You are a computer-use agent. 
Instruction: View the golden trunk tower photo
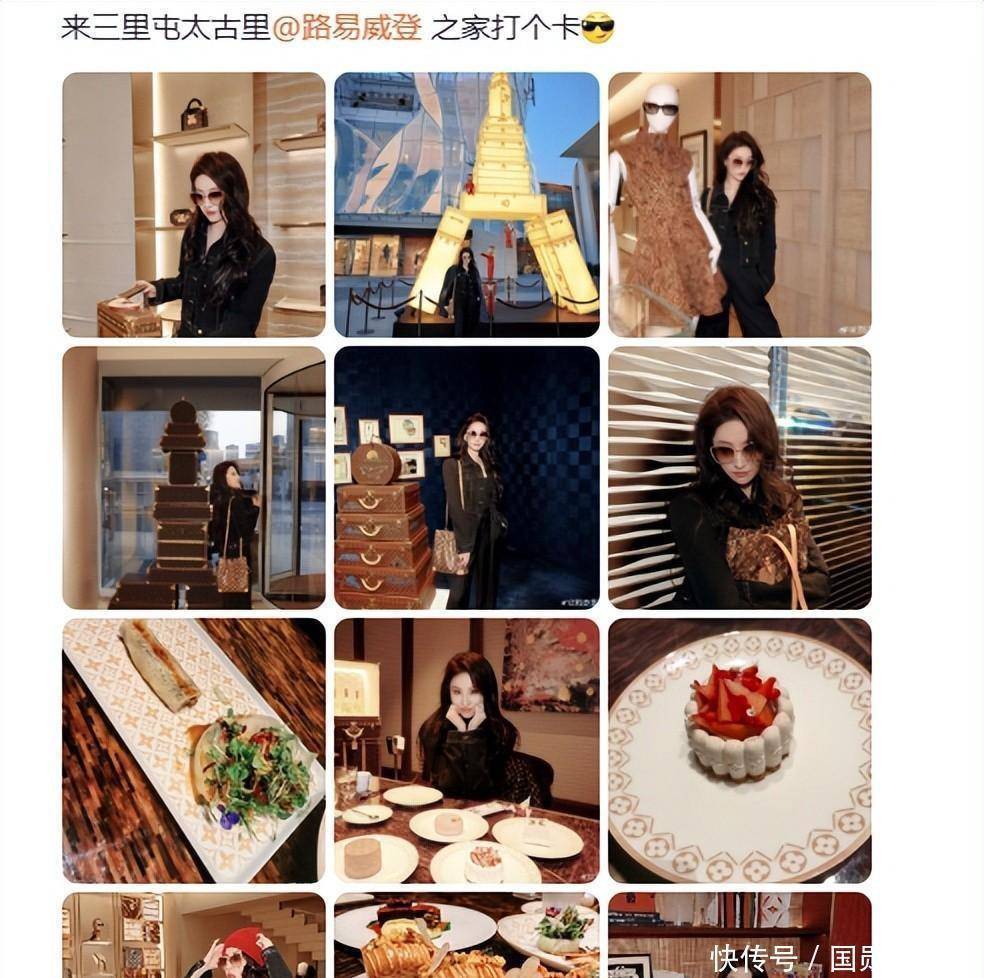(466, 204)
